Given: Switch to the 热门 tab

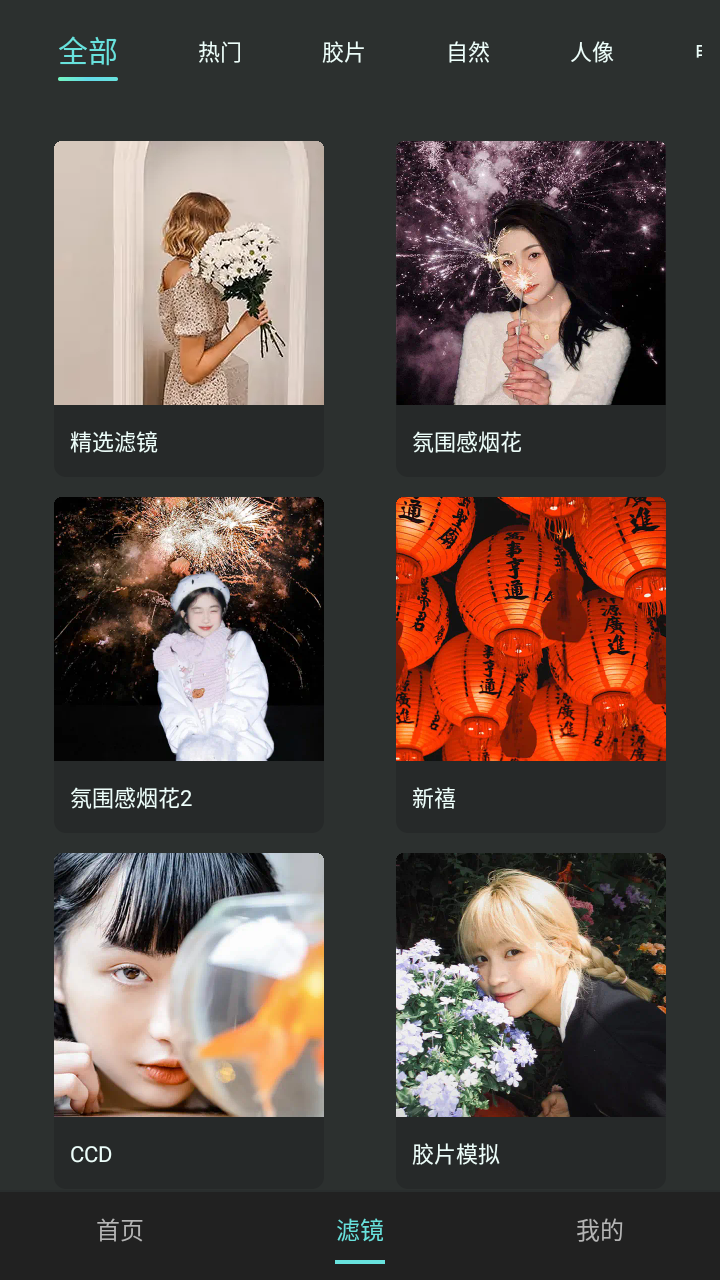Looking at the screenshot, I should 219,53.
